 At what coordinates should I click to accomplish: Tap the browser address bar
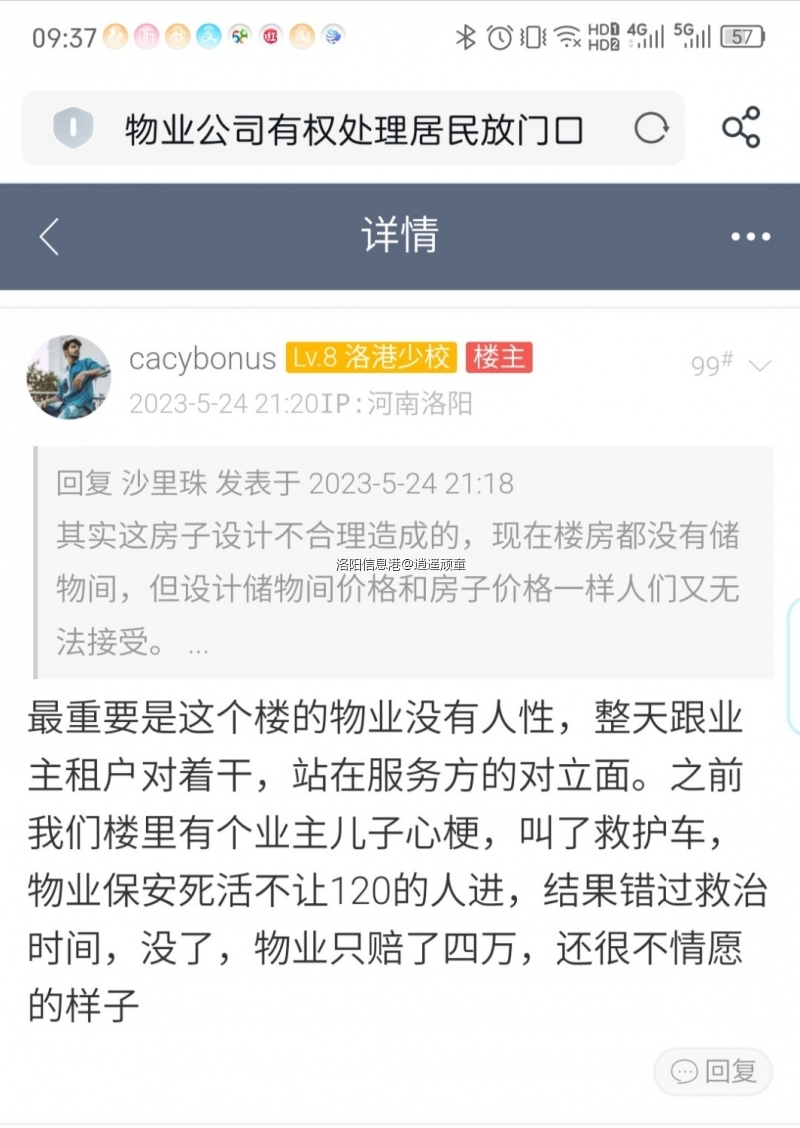[x=352, y=129]
